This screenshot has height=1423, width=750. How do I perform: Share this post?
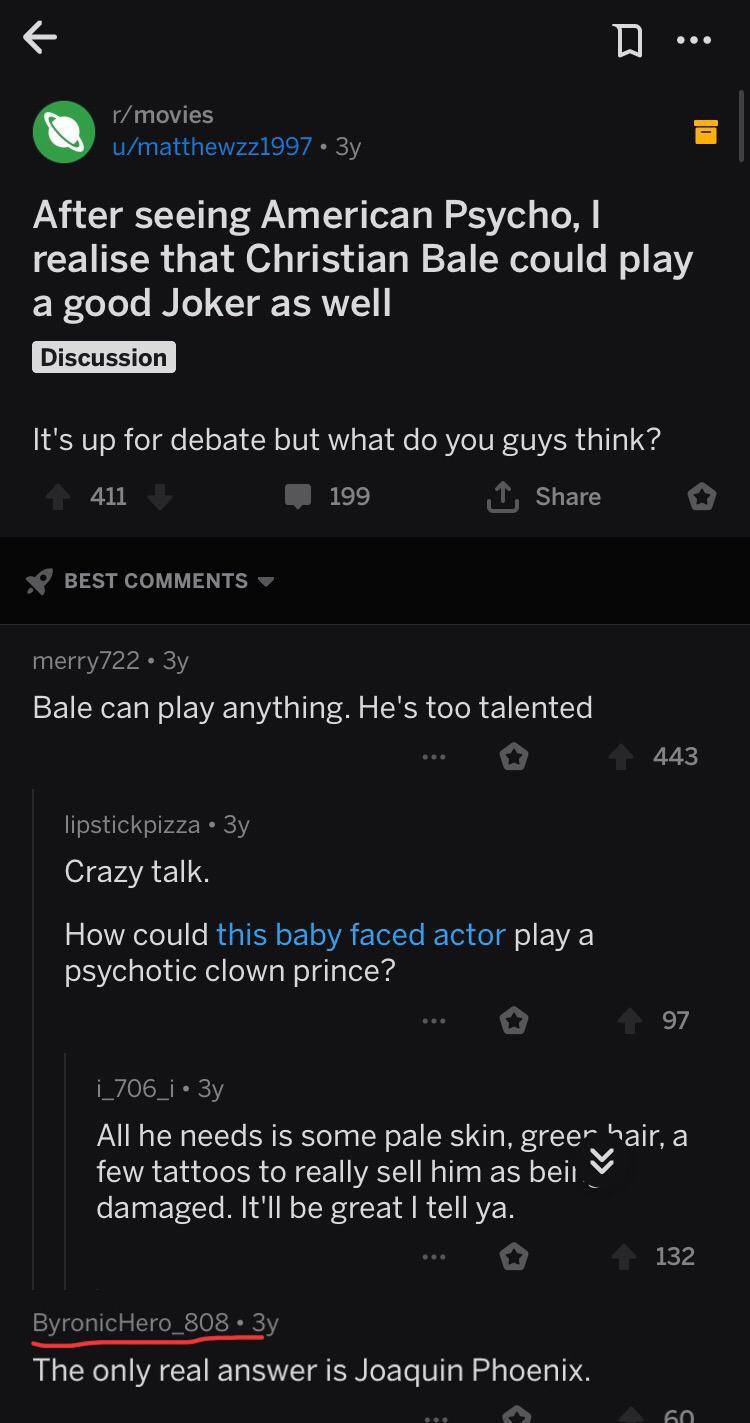click(544, 496)
